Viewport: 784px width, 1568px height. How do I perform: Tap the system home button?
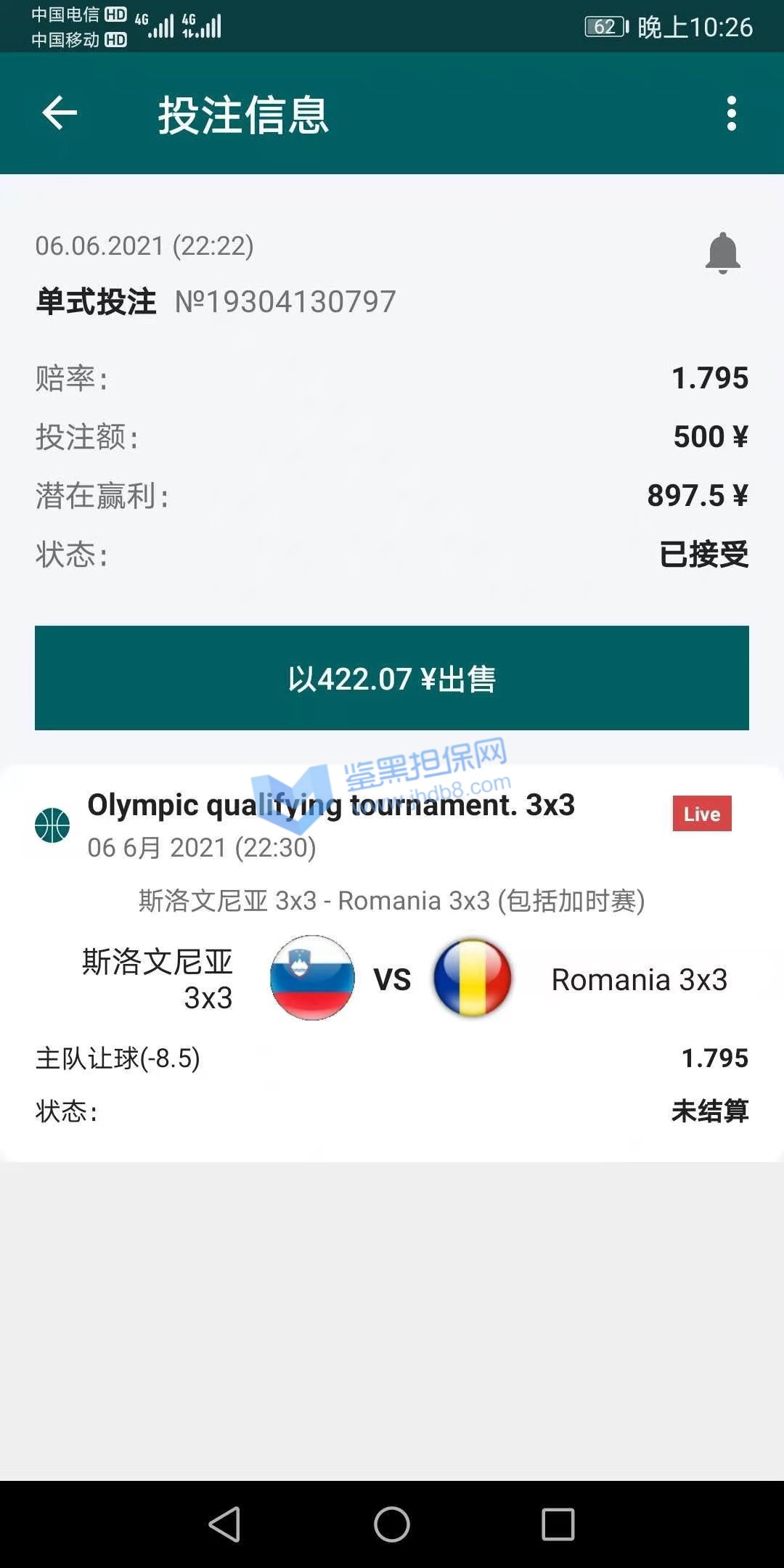click(392, 1524)
